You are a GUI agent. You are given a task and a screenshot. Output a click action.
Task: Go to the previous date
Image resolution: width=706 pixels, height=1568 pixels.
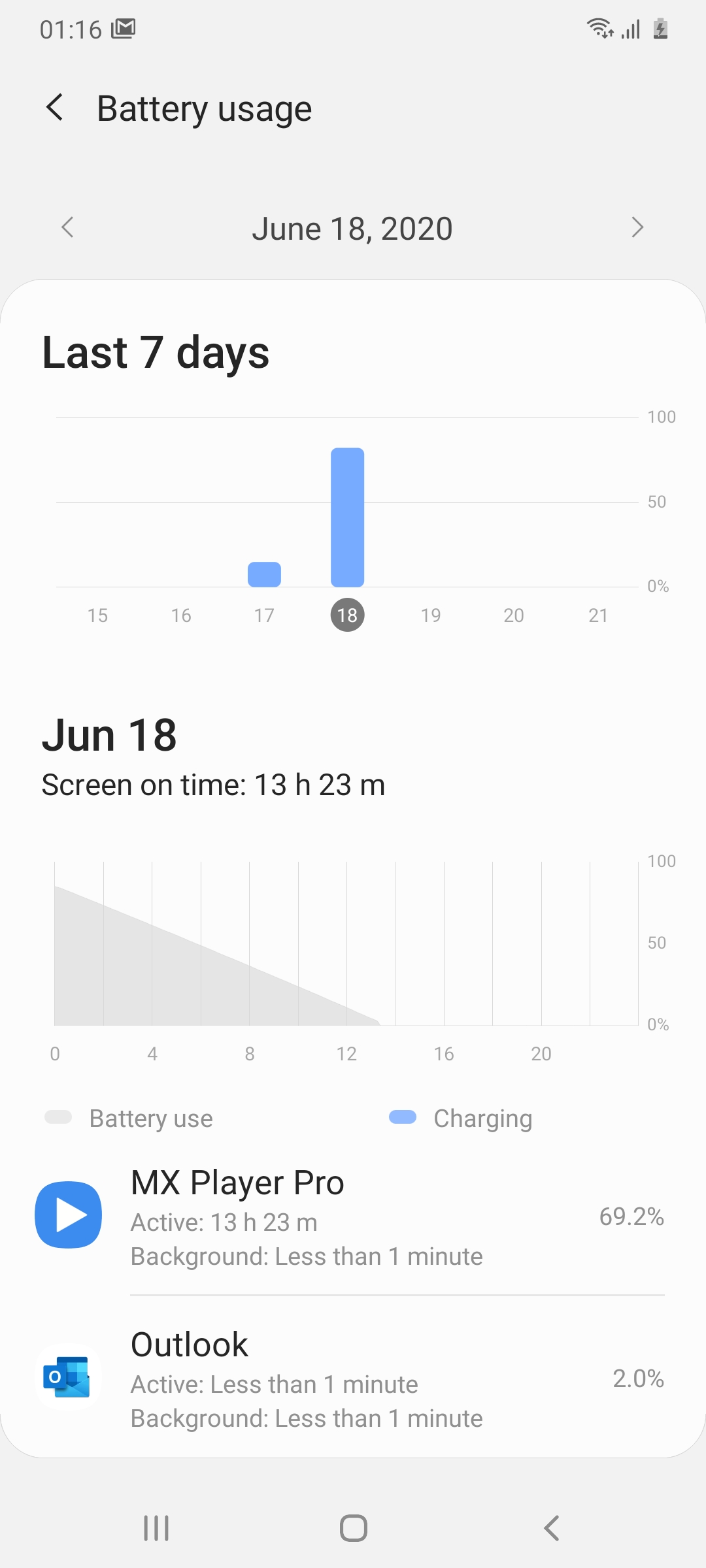(x=67, y=227)
